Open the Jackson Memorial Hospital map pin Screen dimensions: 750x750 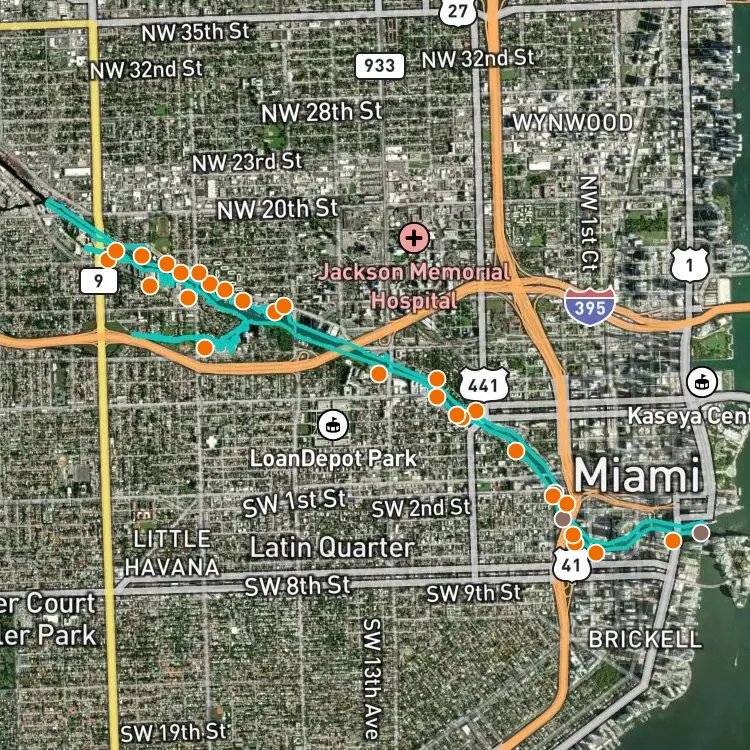pos(414,238)
